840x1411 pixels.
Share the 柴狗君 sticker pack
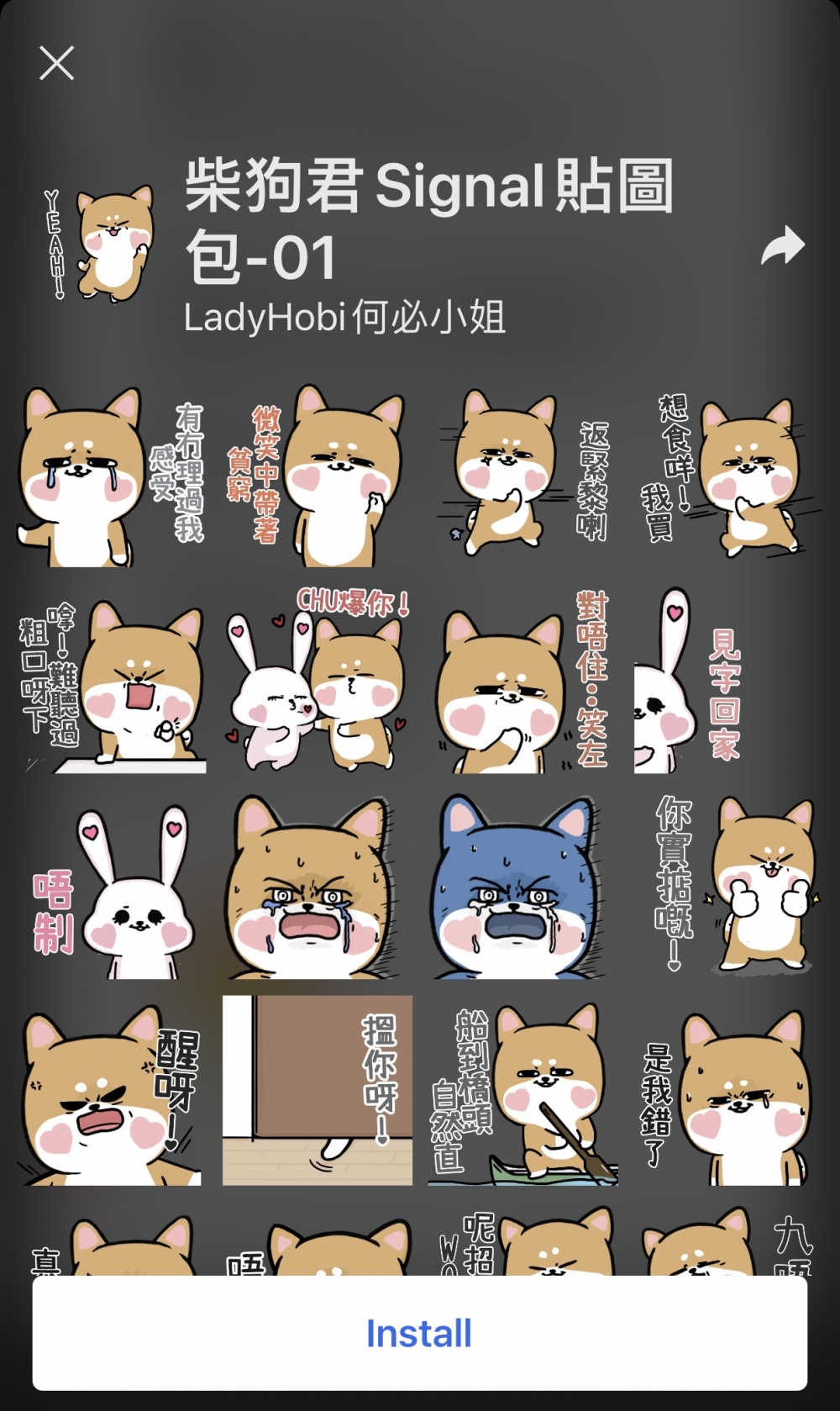tap(782, 245)
